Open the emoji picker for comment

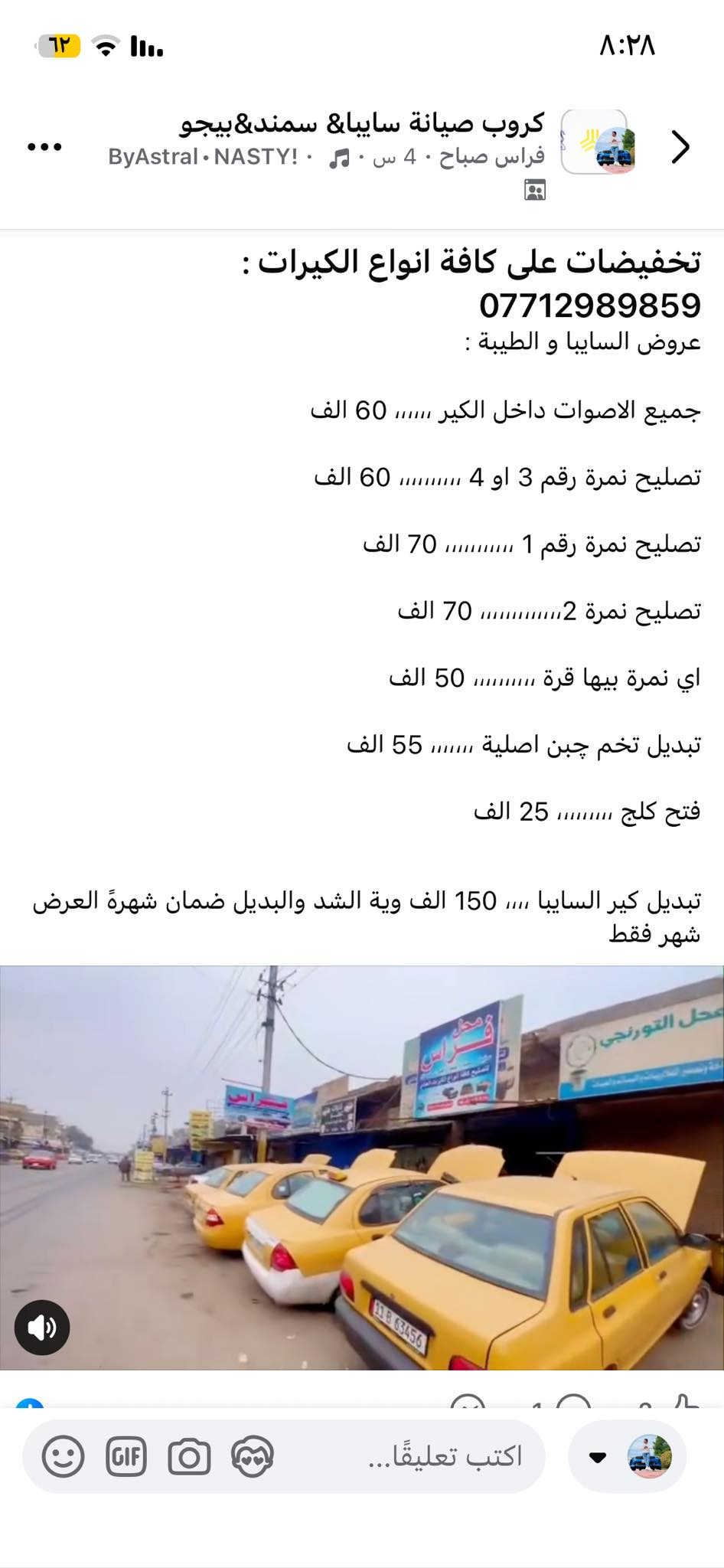coord(63,1455)
